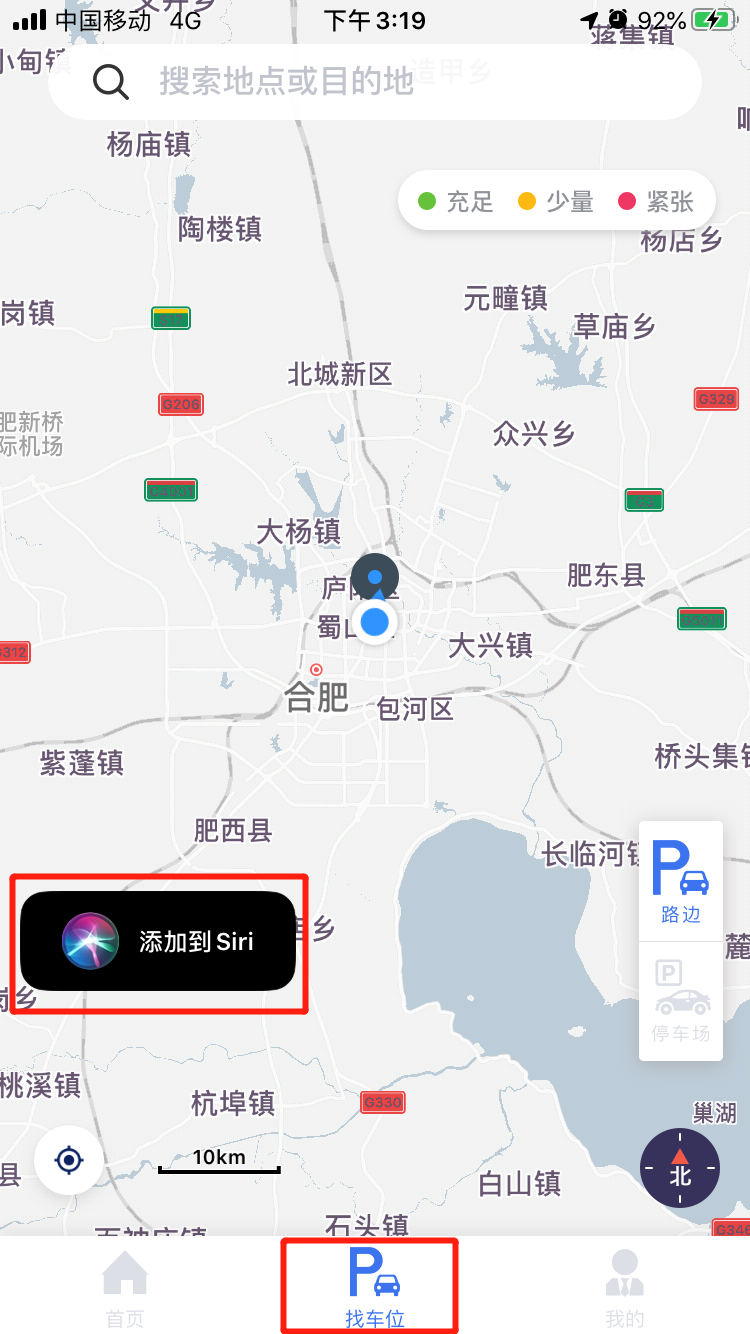Switch to the 找车位 tab
The width and height of the screenshot is (750, 1334).
pos(374,1289)
